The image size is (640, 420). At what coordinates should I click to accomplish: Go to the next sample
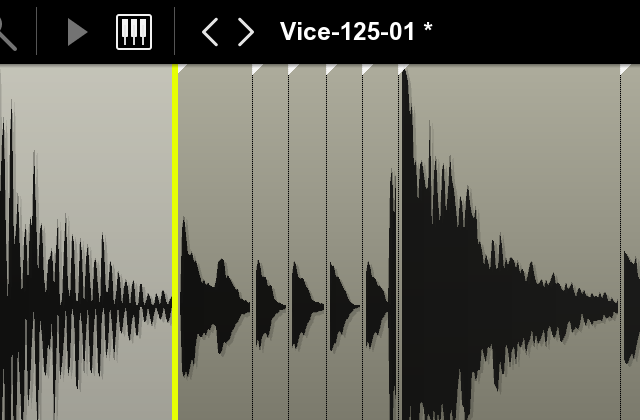click(x=246, y=32)
